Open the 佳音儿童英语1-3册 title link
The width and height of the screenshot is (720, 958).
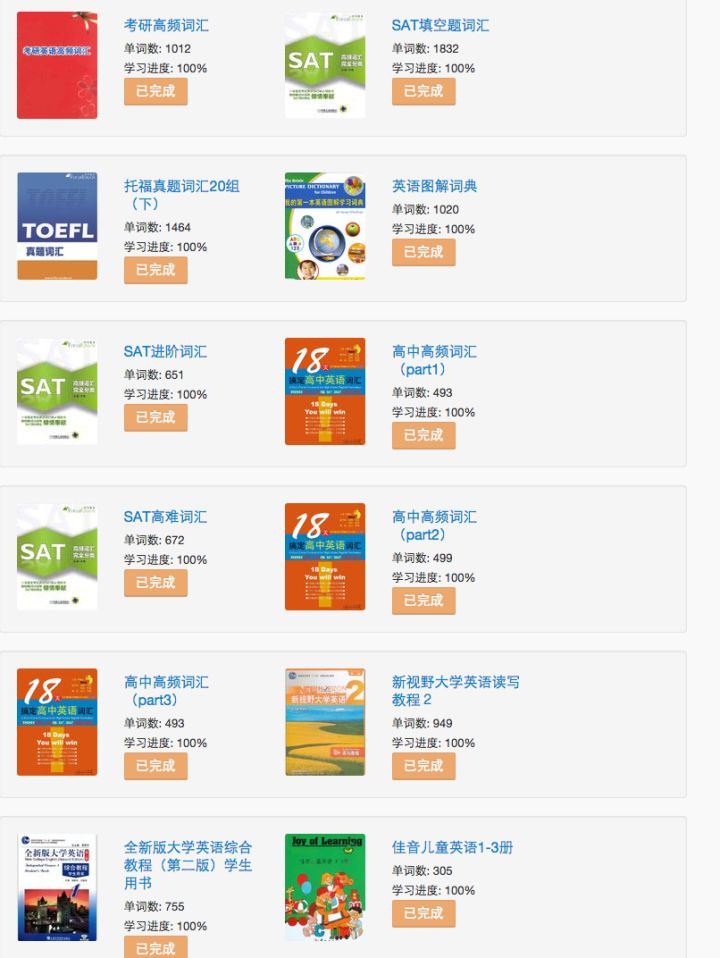pos(453,847)
